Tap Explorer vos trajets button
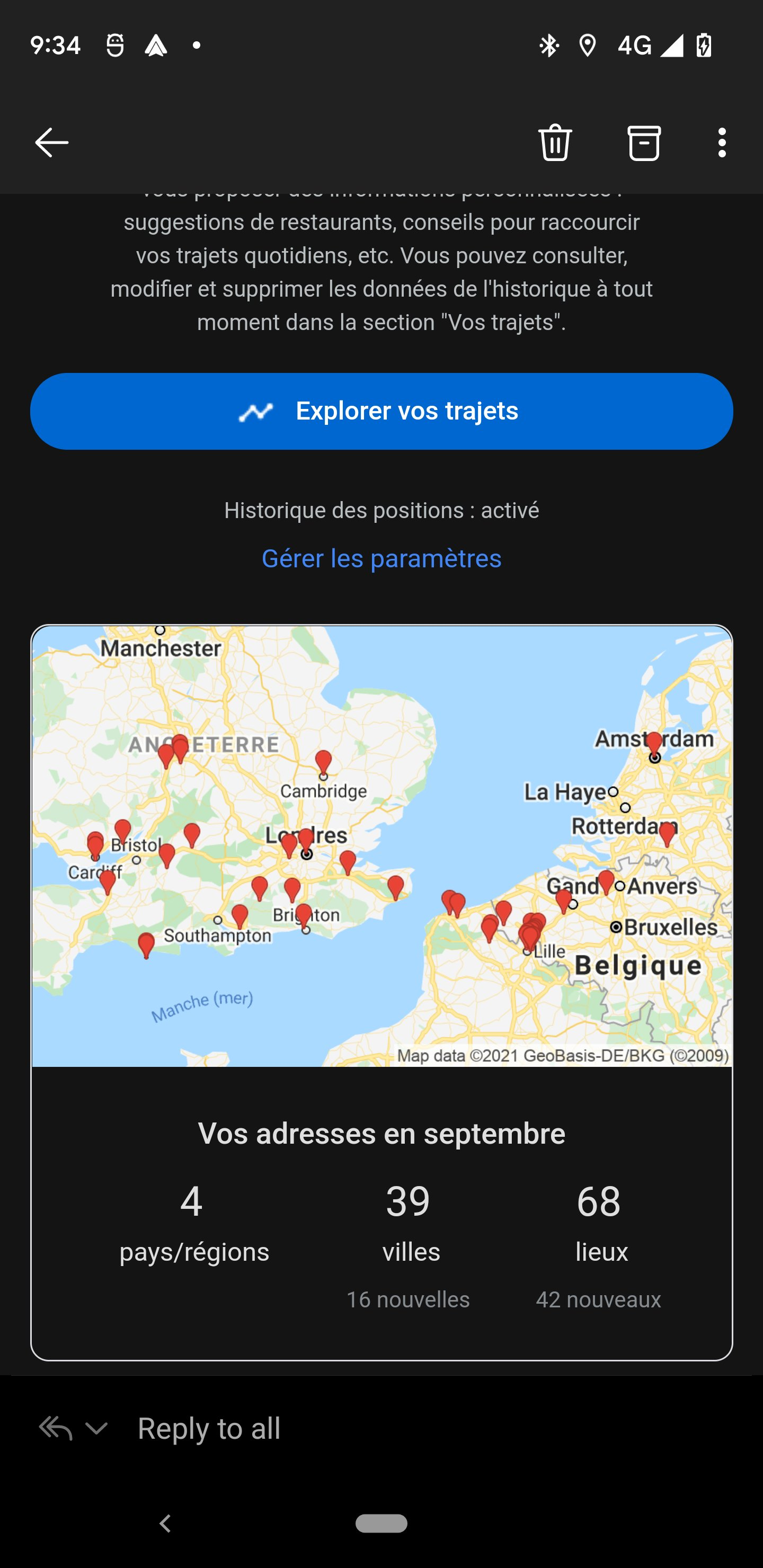Viewport: 763px width, 1568px height. (381, 412)
